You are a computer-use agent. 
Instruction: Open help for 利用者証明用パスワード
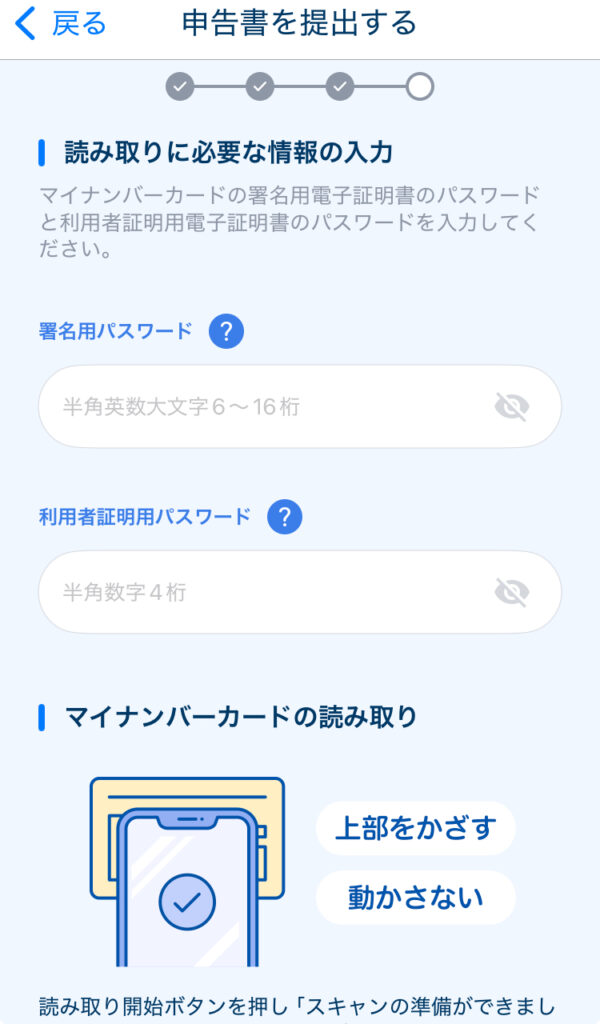(285, 517)
